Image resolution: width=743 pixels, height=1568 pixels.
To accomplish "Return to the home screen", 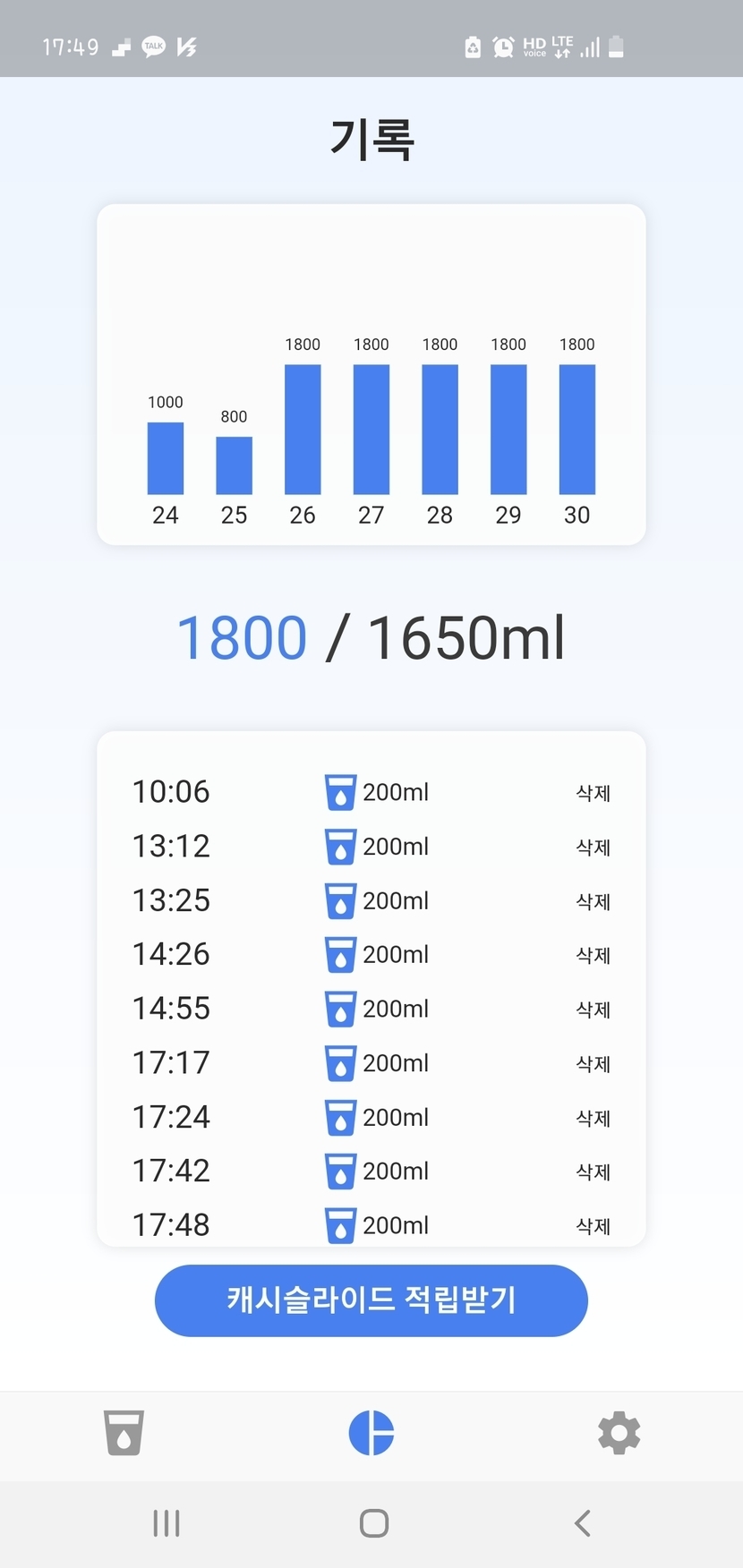I will pyautogui.click(x=373, y=1523).
